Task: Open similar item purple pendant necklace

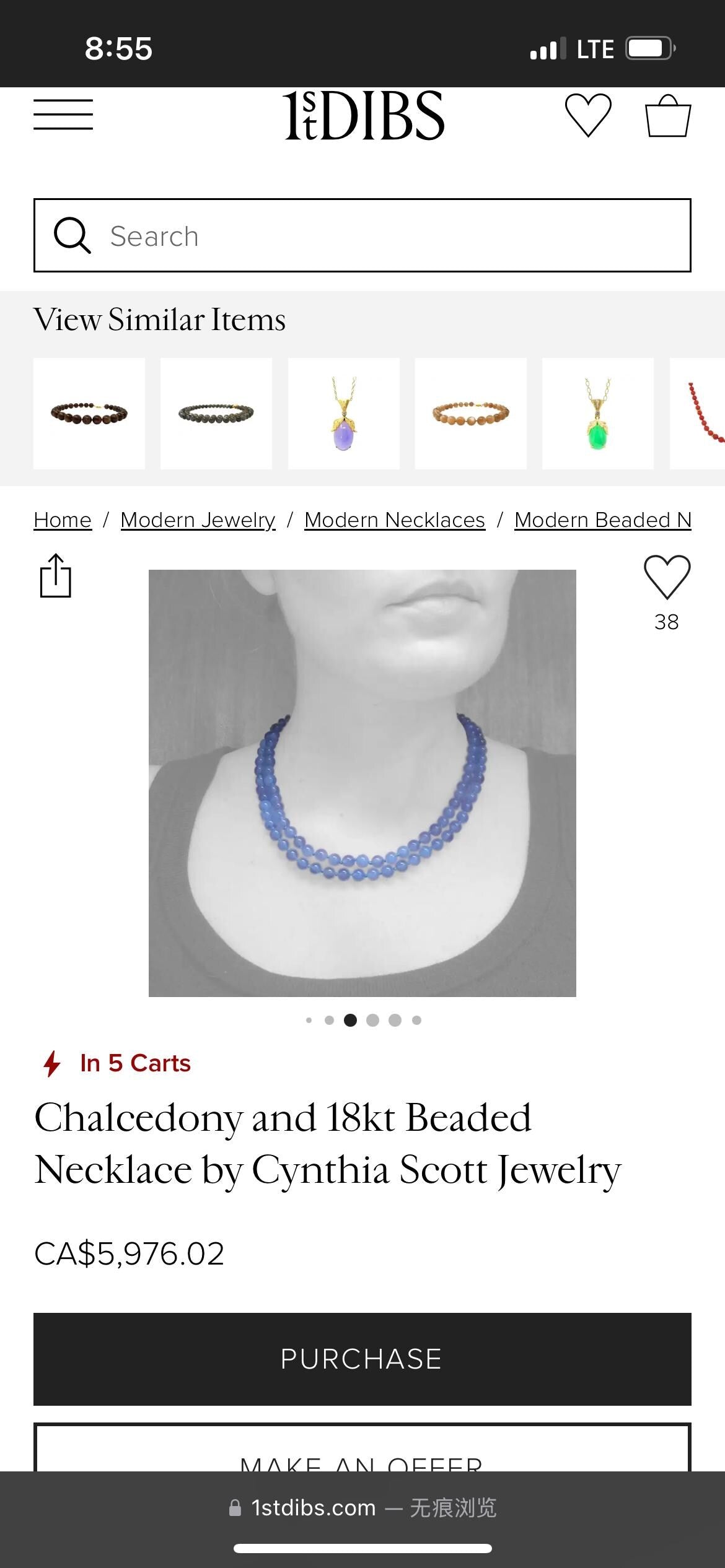Action: click(x=344, y=413)
